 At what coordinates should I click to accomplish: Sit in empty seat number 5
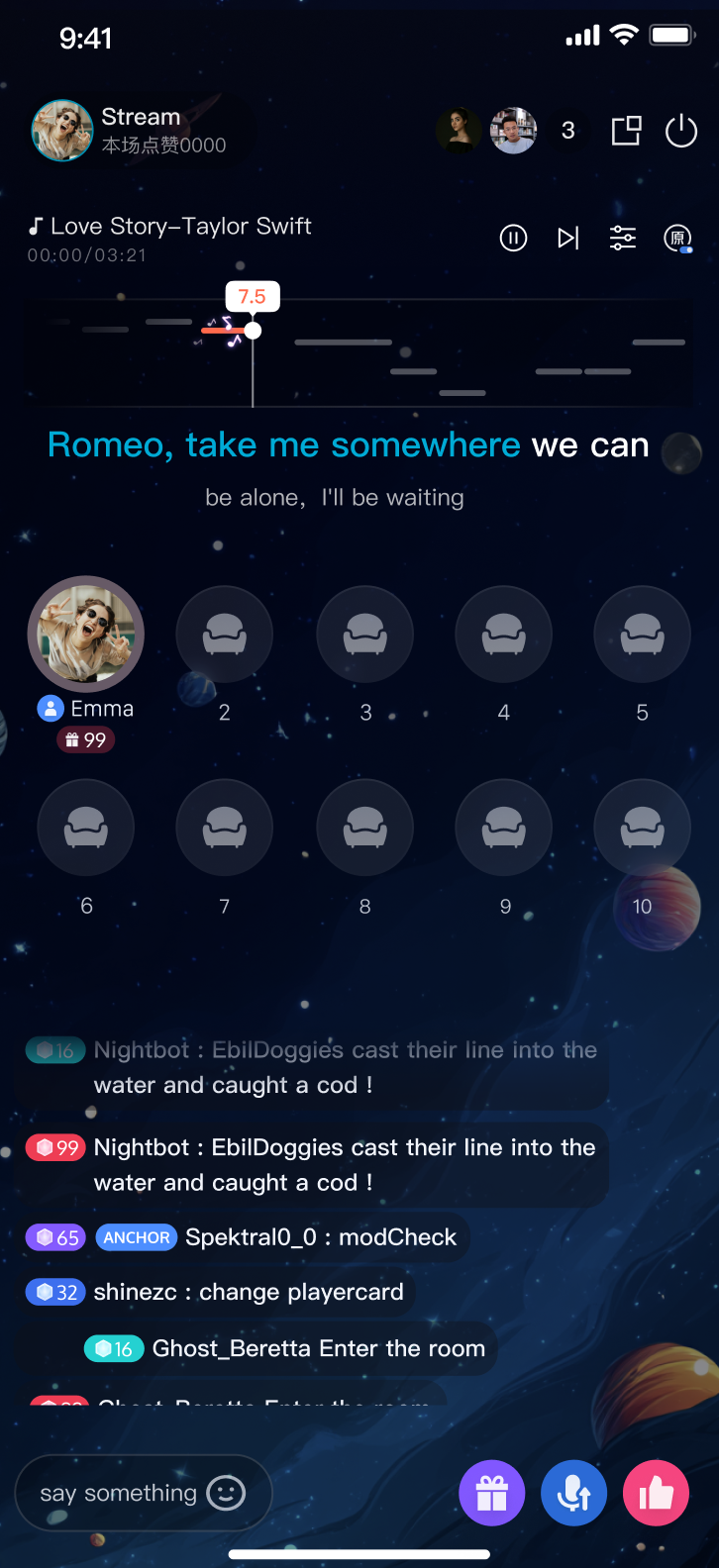coord(643,635)
